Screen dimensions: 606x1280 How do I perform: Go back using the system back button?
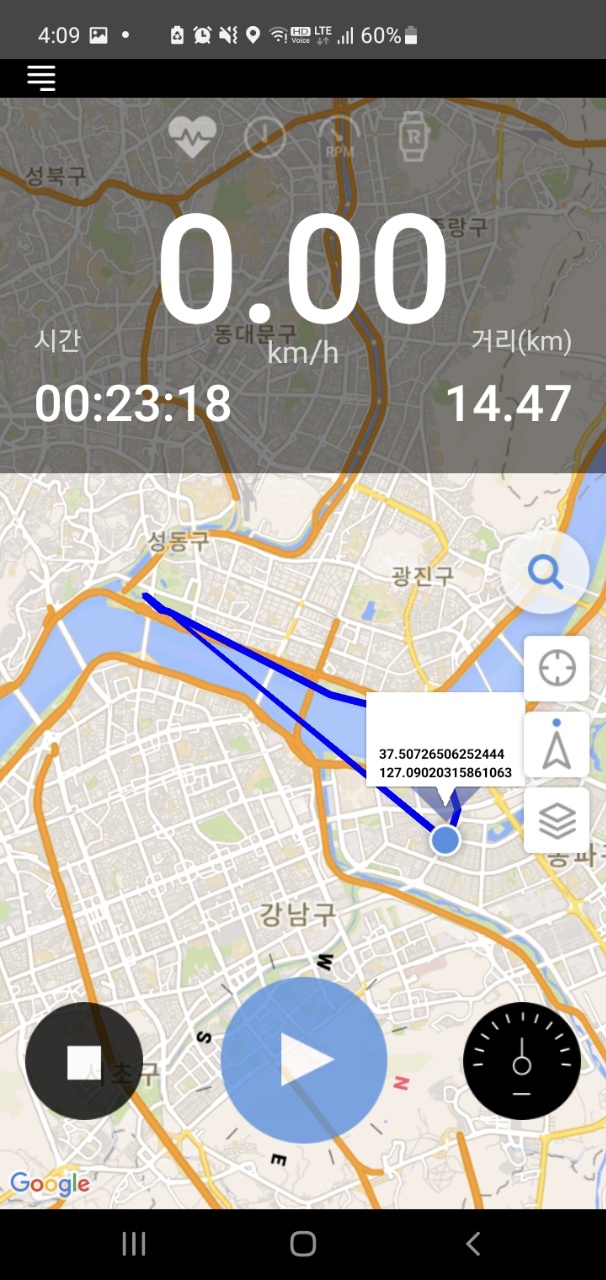point(473,1244)
